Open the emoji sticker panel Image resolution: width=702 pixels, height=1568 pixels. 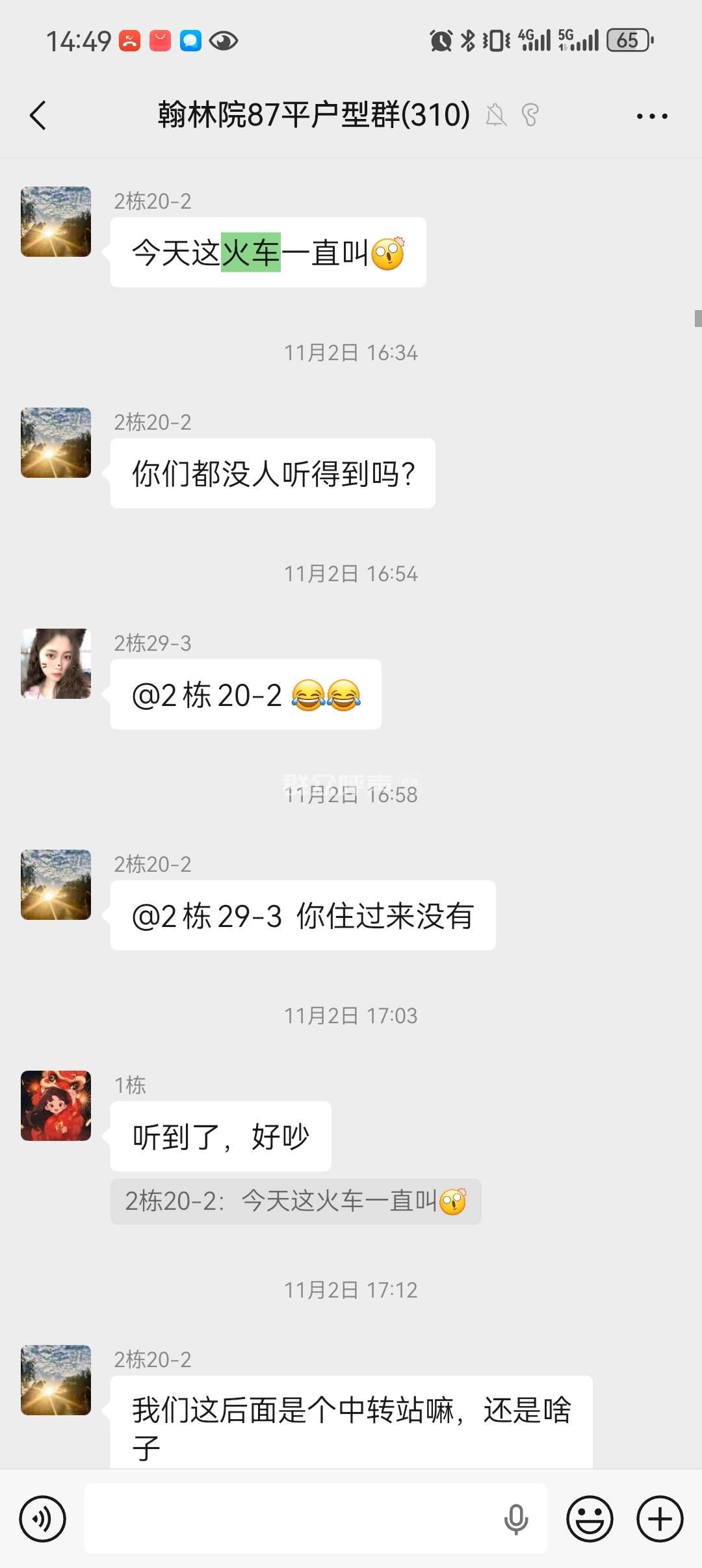(590, 1519)
